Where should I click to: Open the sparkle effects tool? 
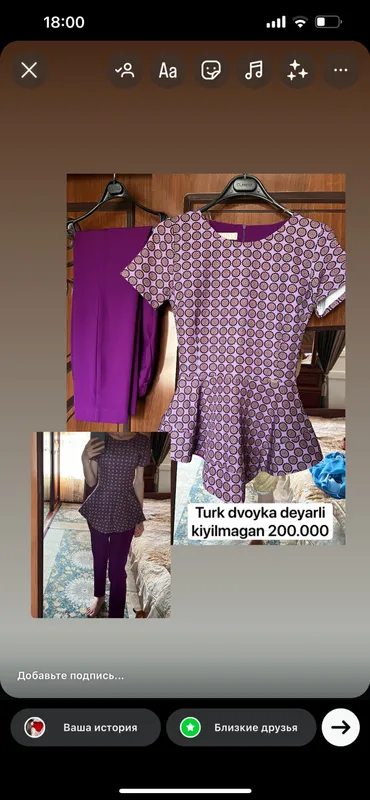click(x=297, y=70)
